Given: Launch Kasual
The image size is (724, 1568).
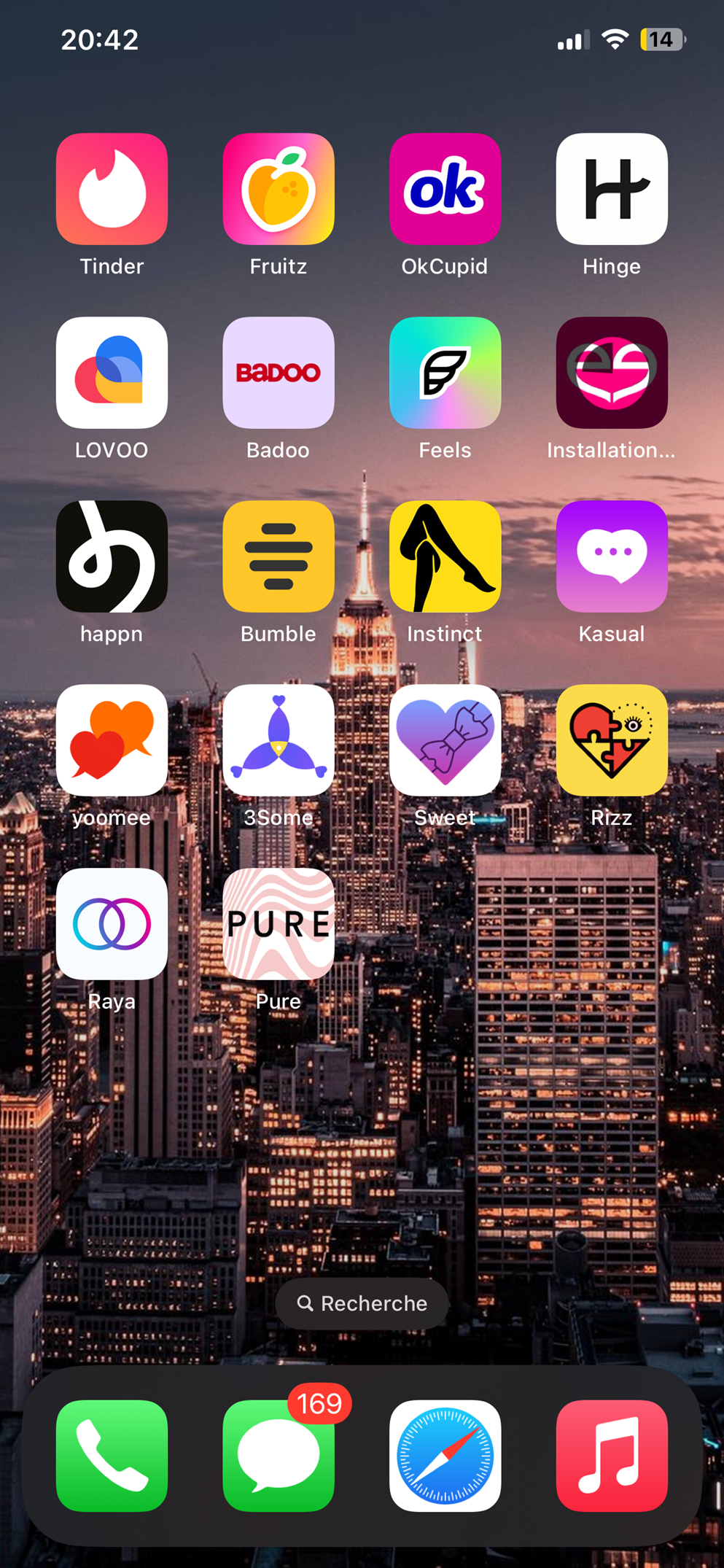Looking at the screenshot, I should [x=612, y=556].
